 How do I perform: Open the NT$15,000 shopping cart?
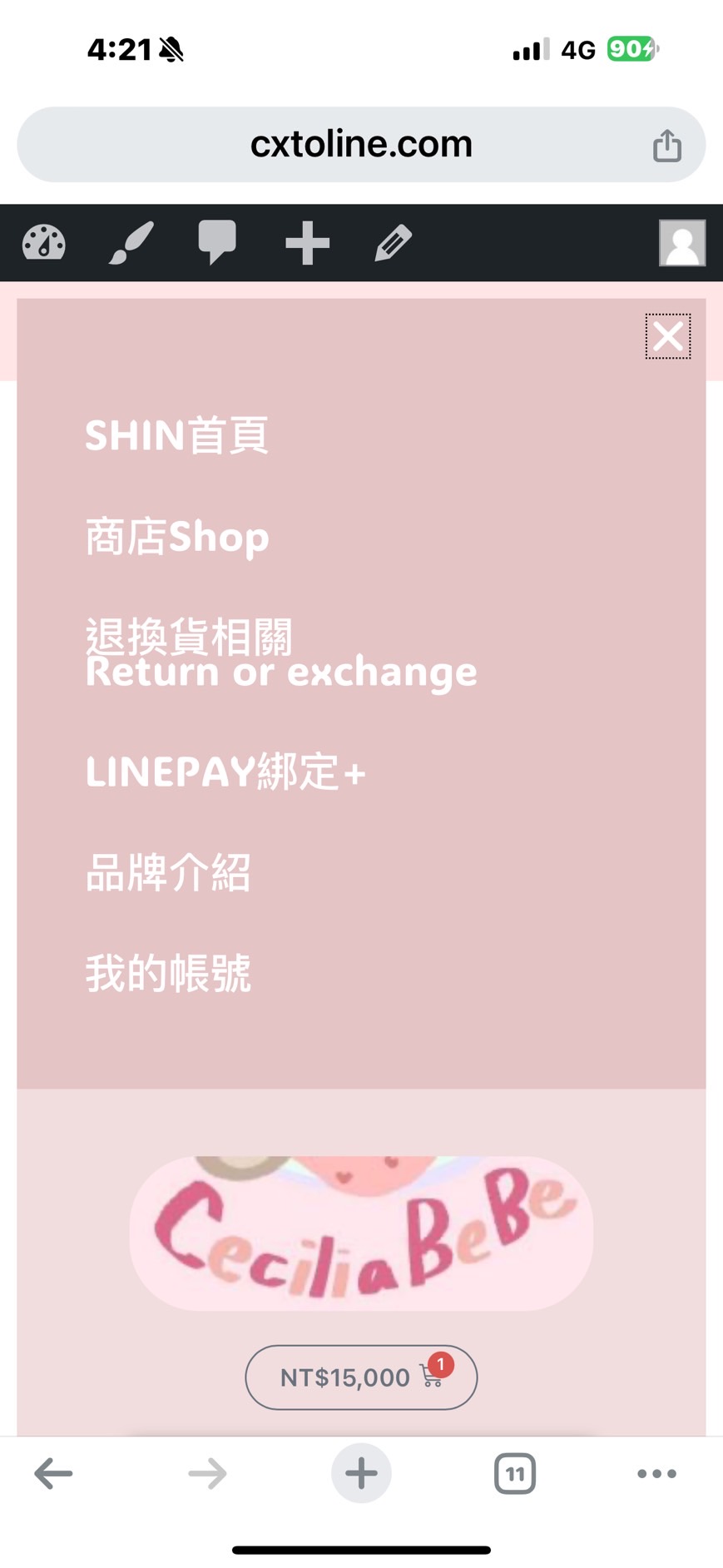coord(360,1377)
